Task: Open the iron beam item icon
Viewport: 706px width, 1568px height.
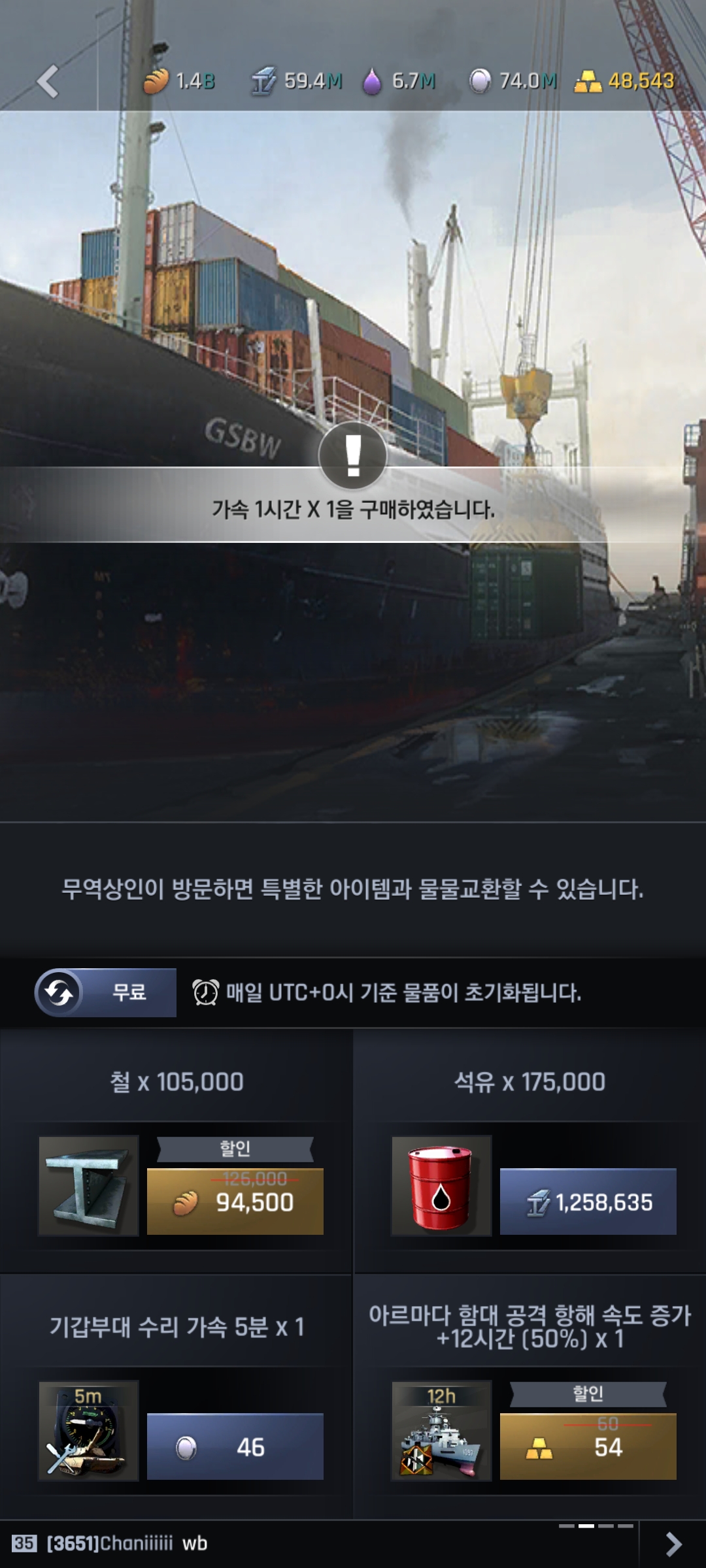Action: (89, 1185)
